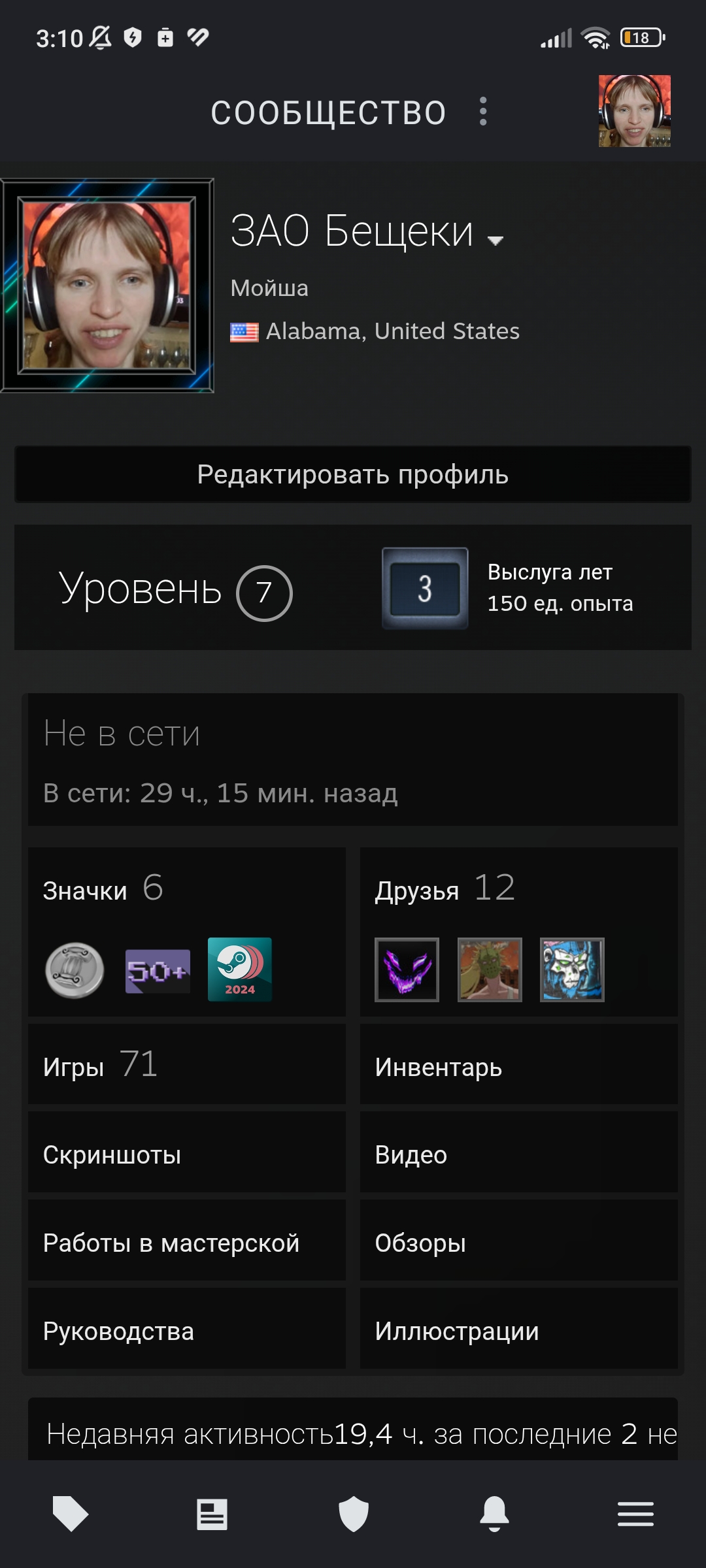This screenshot has width=706, height=1568.
Task: Open Руководства guides
Action: (187, 1329)
